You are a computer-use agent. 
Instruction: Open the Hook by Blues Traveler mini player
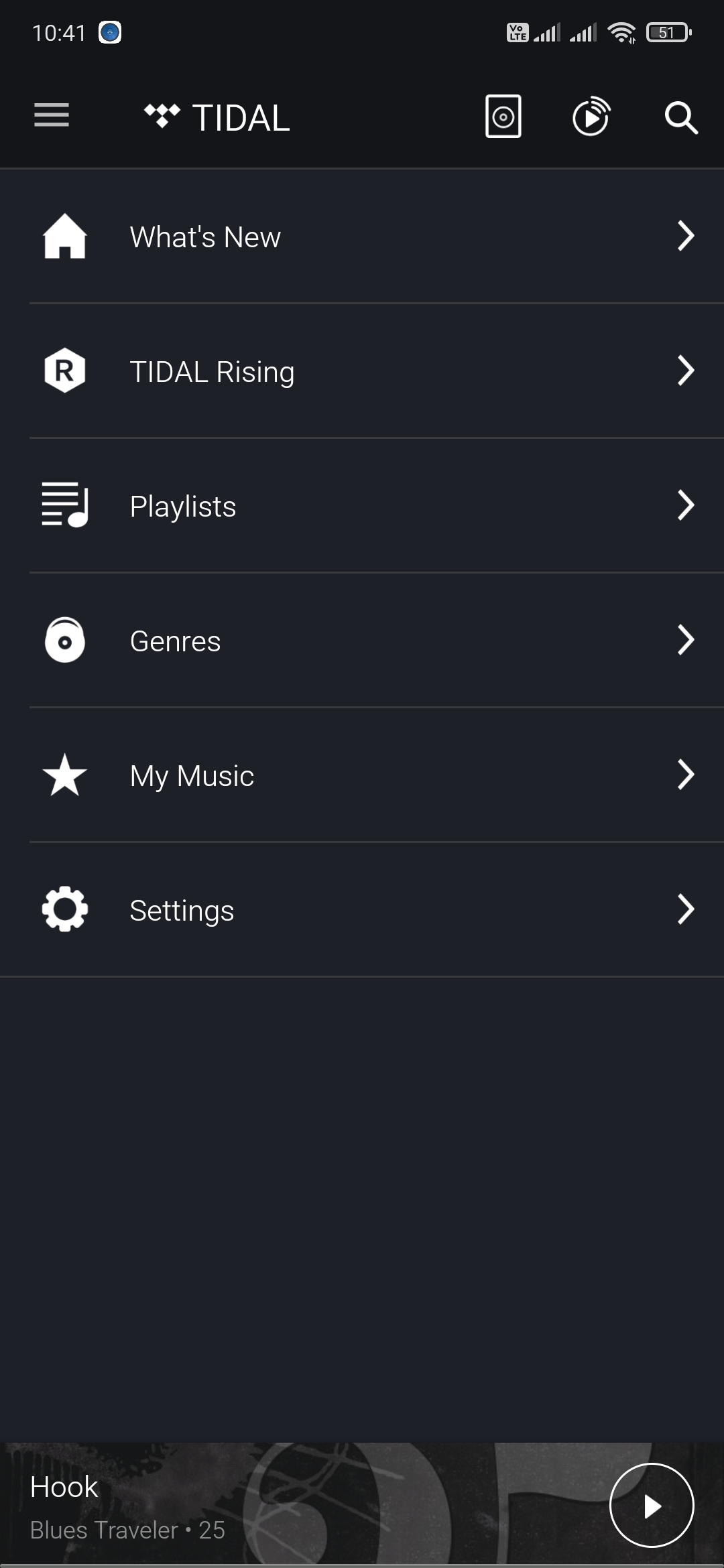(268, 1505)
